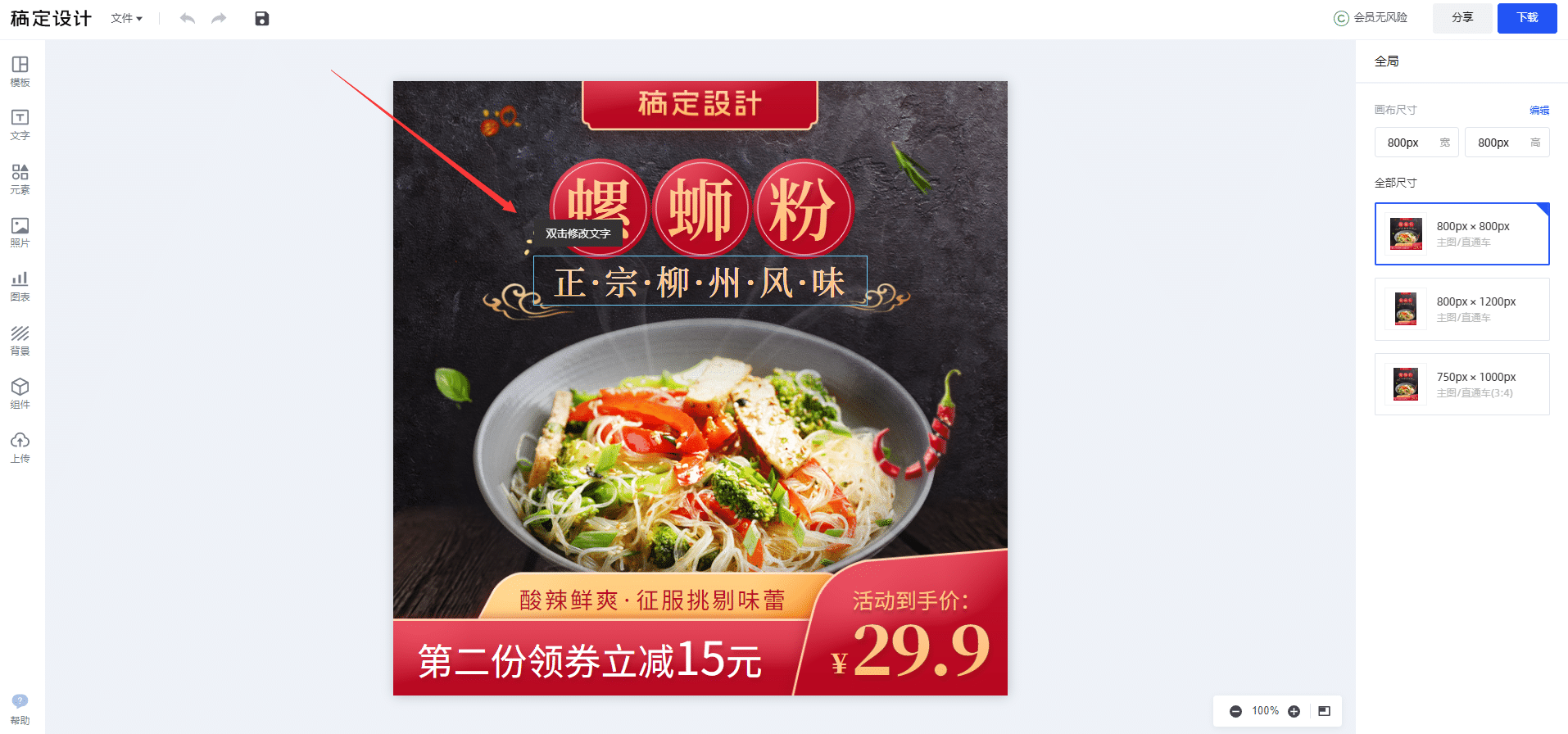The width and height of the screenshot is (1568, 734).
Task: Open the 文件 dropdown menu
Action: click(x=126, y=18)
